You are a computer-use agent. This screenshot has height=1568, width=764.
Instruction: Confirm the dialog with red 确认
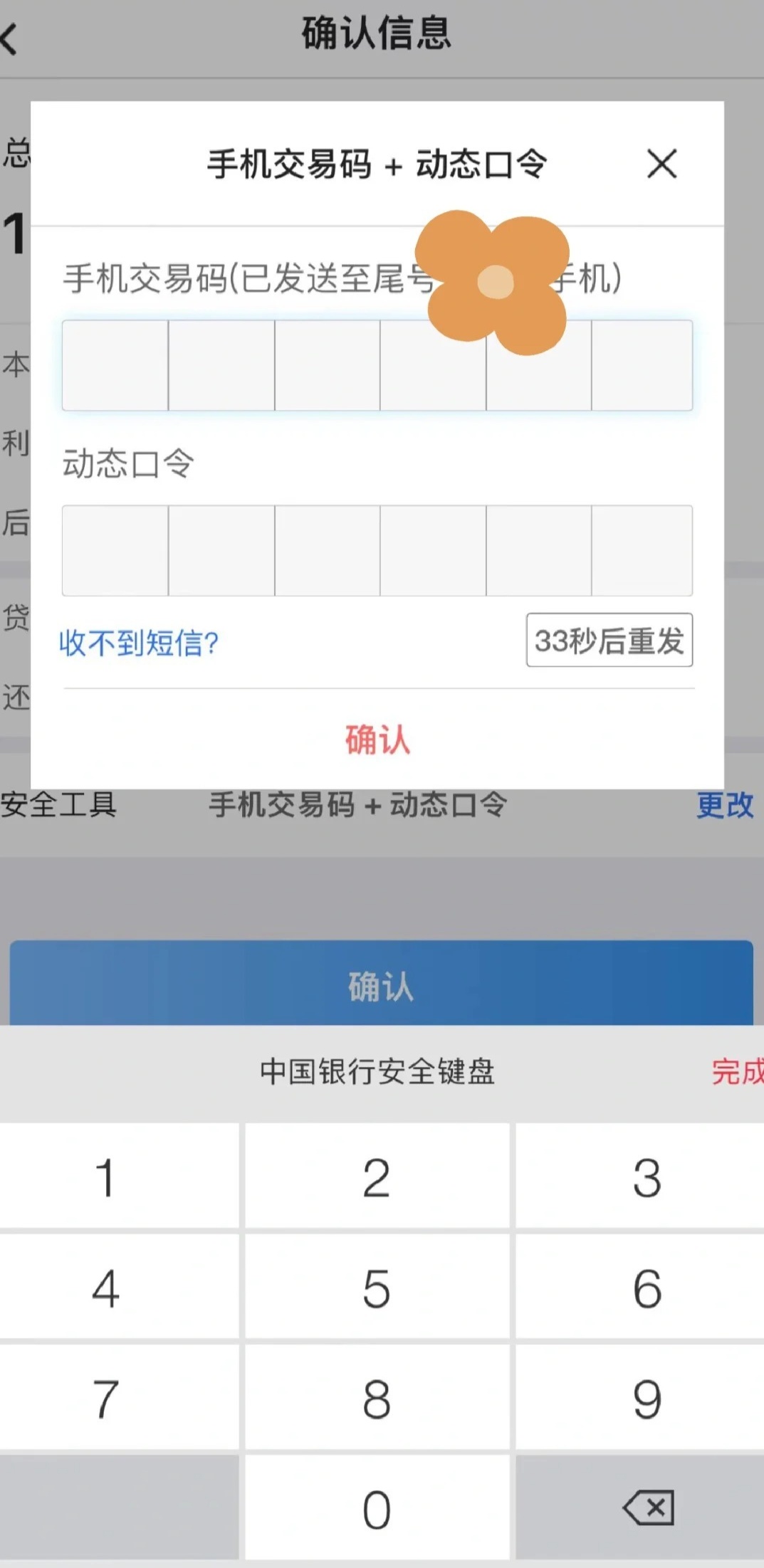pos(377,739)
